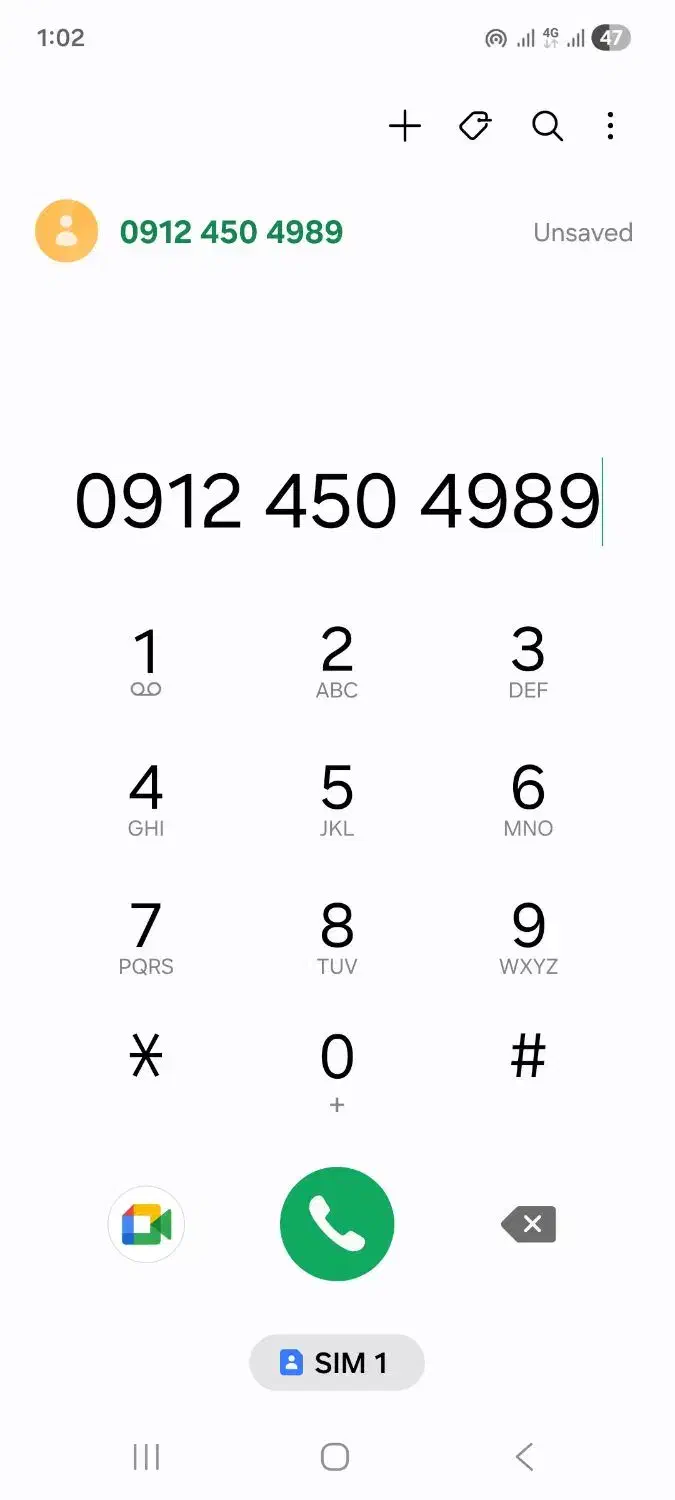Tap the 7 PQRS key

coord(146,937)
